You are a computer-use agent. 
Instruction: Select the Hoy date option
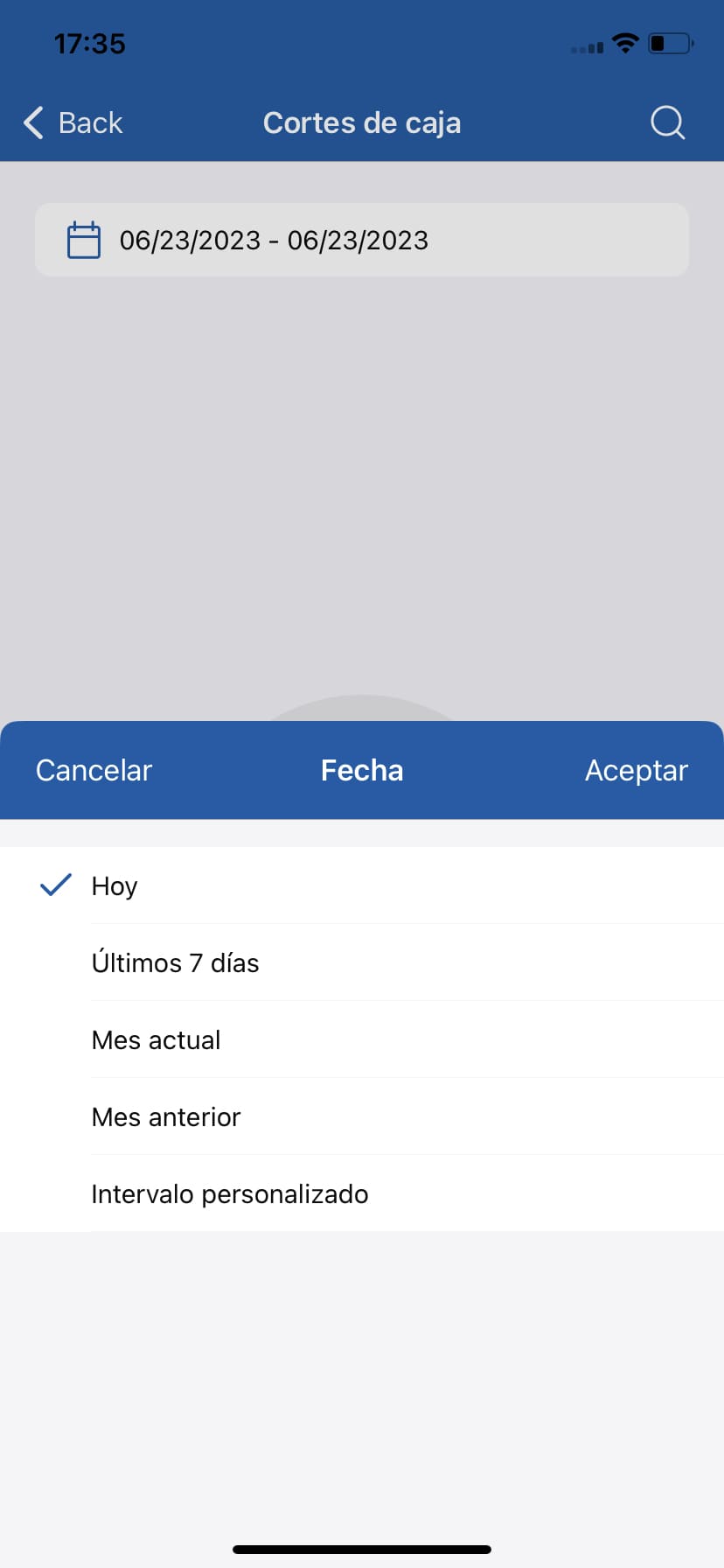[x=114, y=885]
